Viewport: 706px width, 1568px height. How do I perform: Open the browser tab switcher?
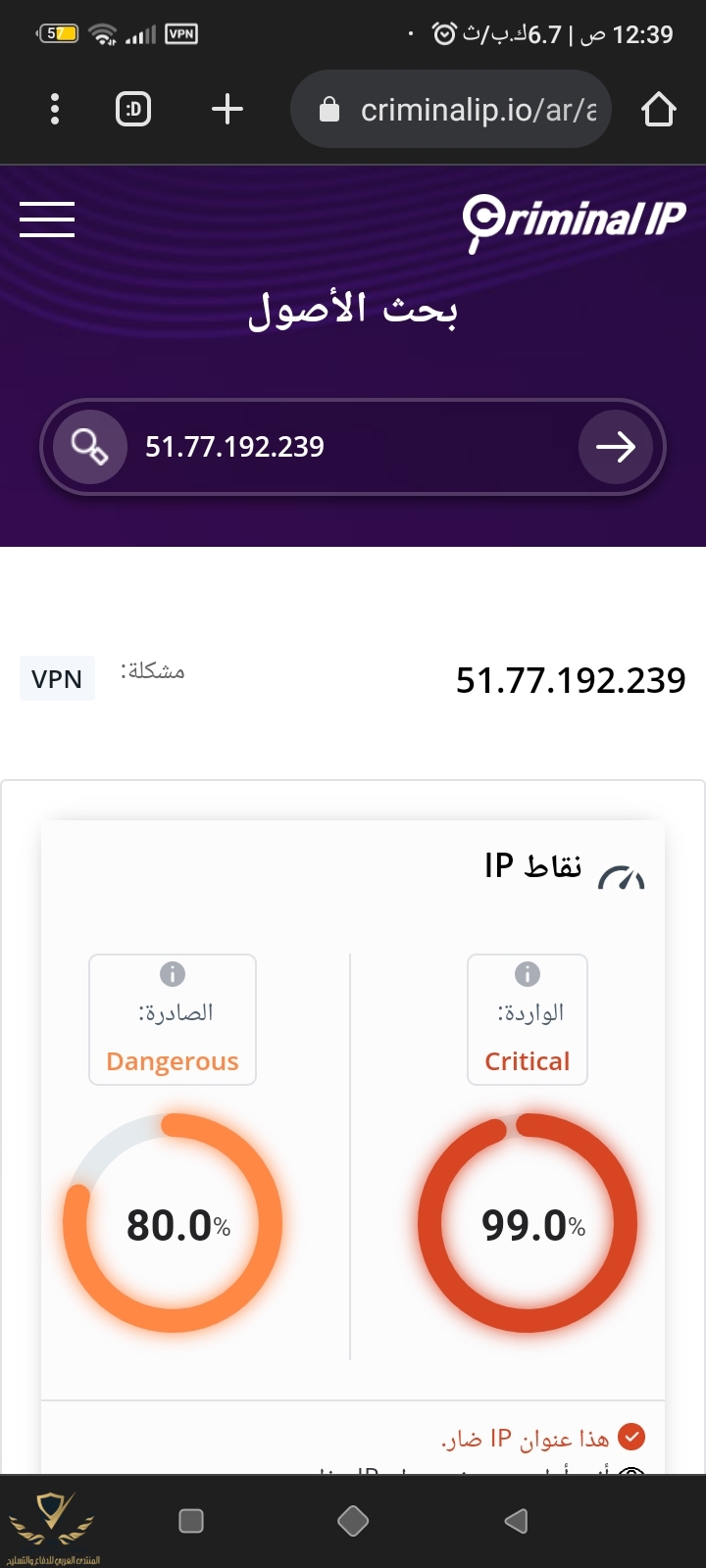coord(133,109)
